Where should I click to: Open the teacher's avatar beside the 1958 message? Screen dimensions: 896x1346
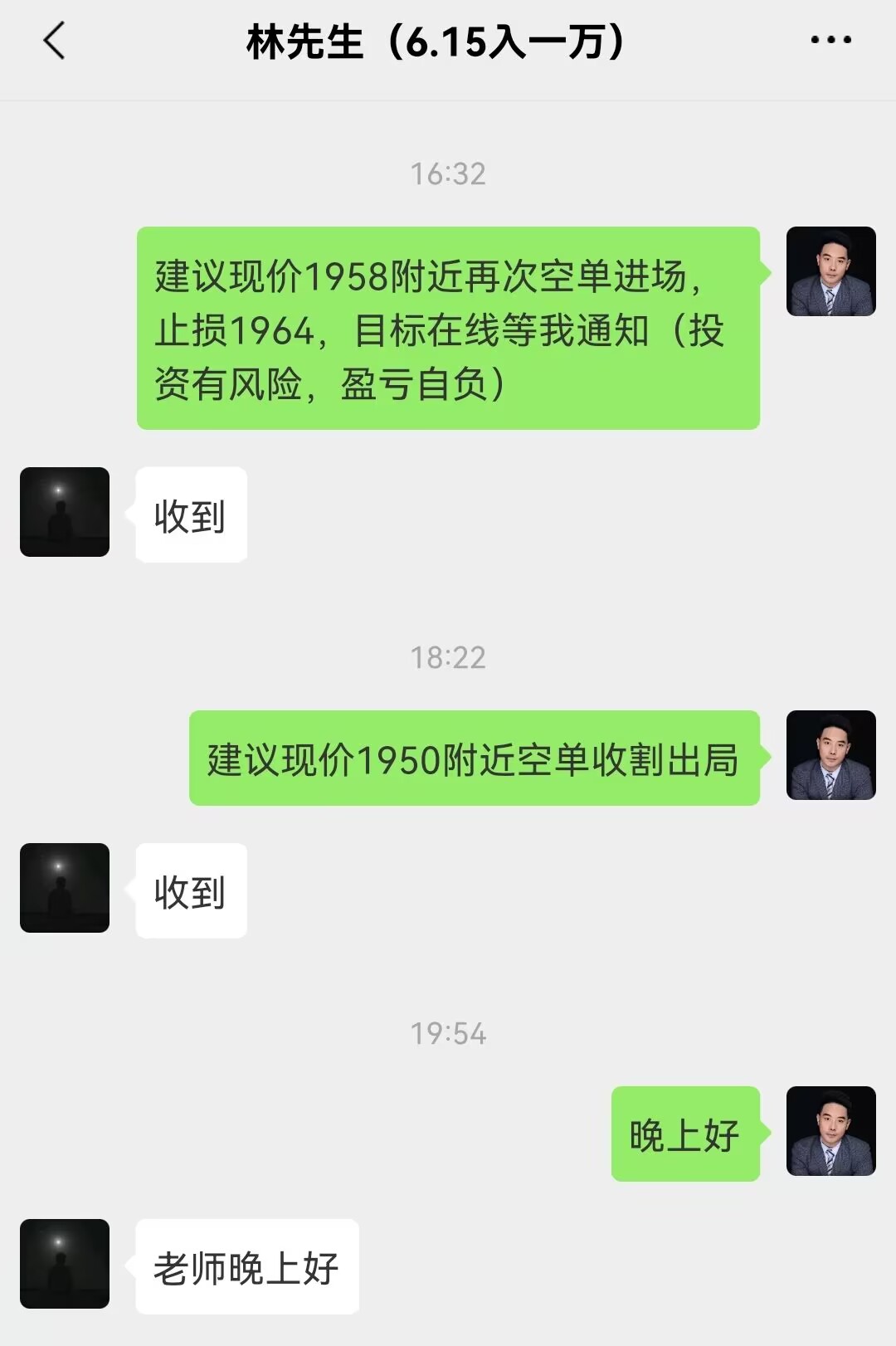[x=830, y=271]
